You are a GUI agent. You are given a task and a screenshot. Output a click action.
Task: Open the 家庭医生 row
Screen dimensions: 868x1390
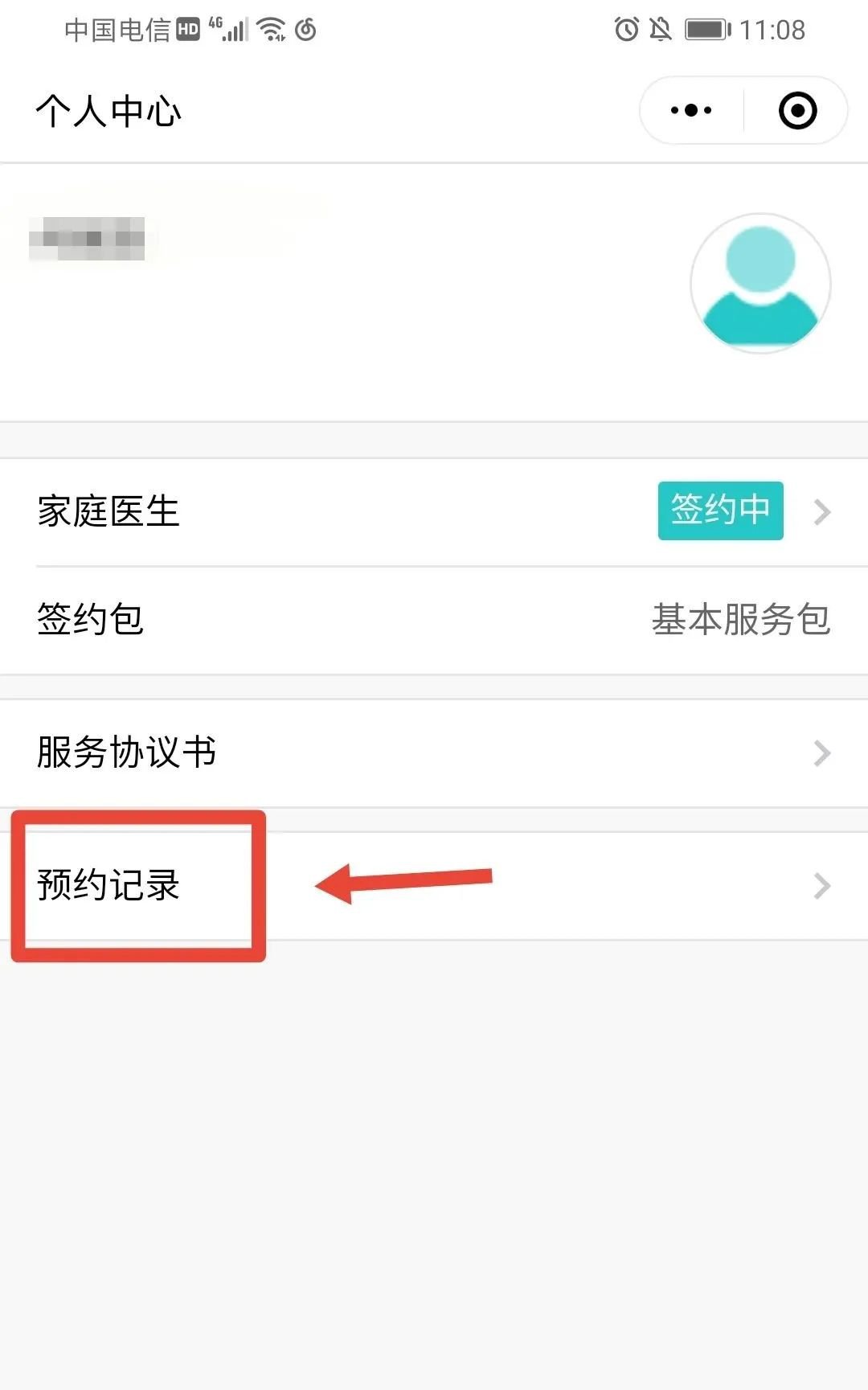pyautogui.click(x=434, y=512)
